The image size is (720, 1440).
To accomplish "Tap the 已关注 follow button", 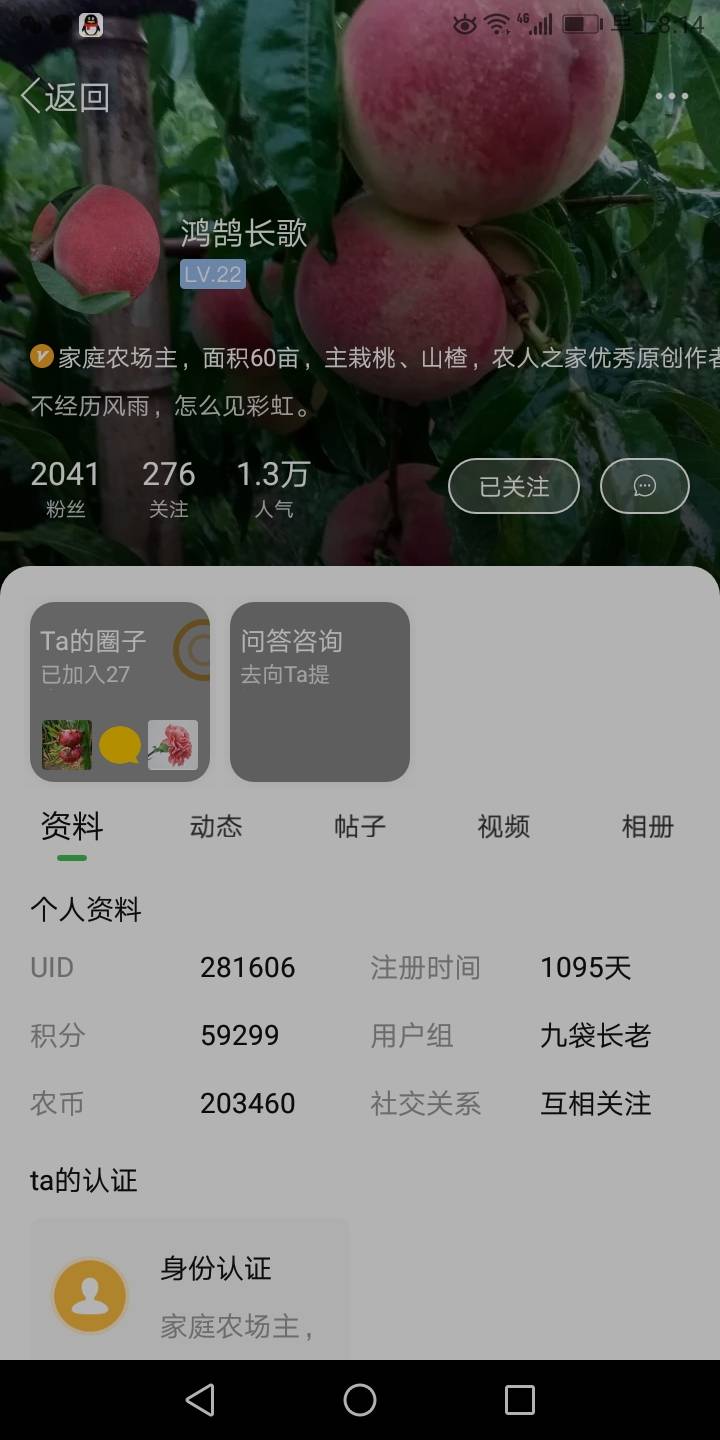I will tap(514, 486).
